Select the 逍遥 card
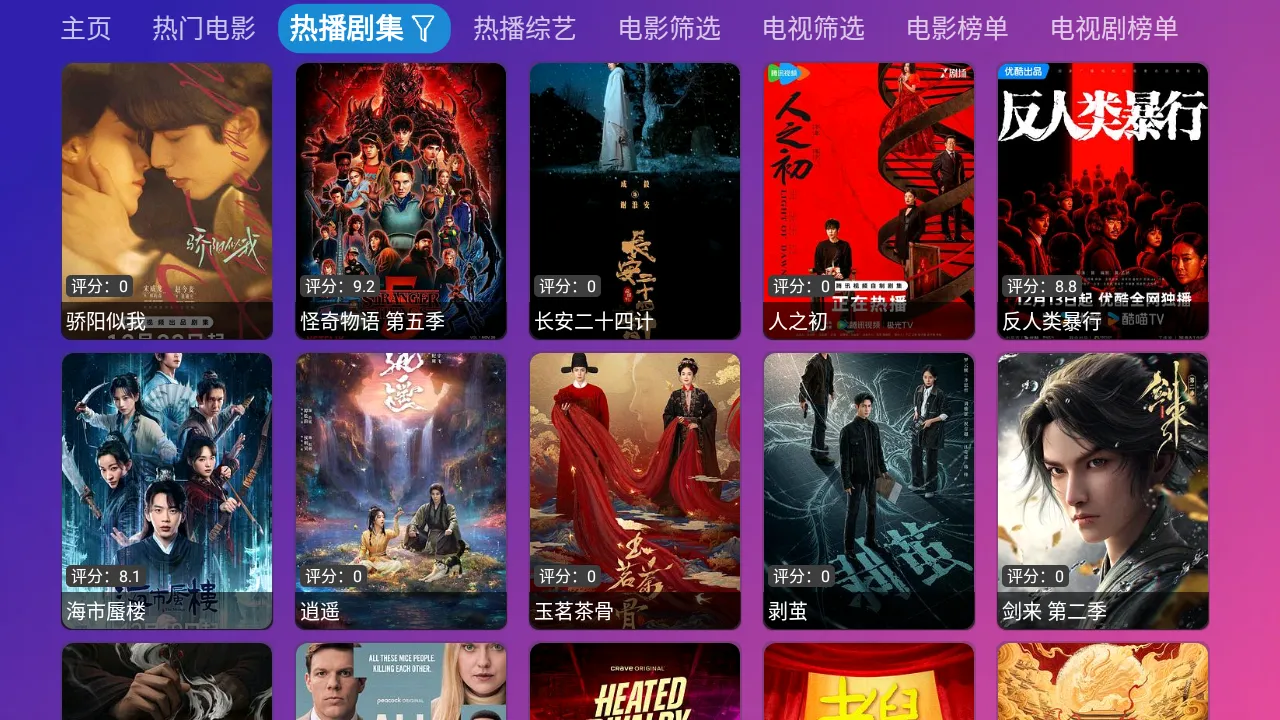 tap(401, 491)
